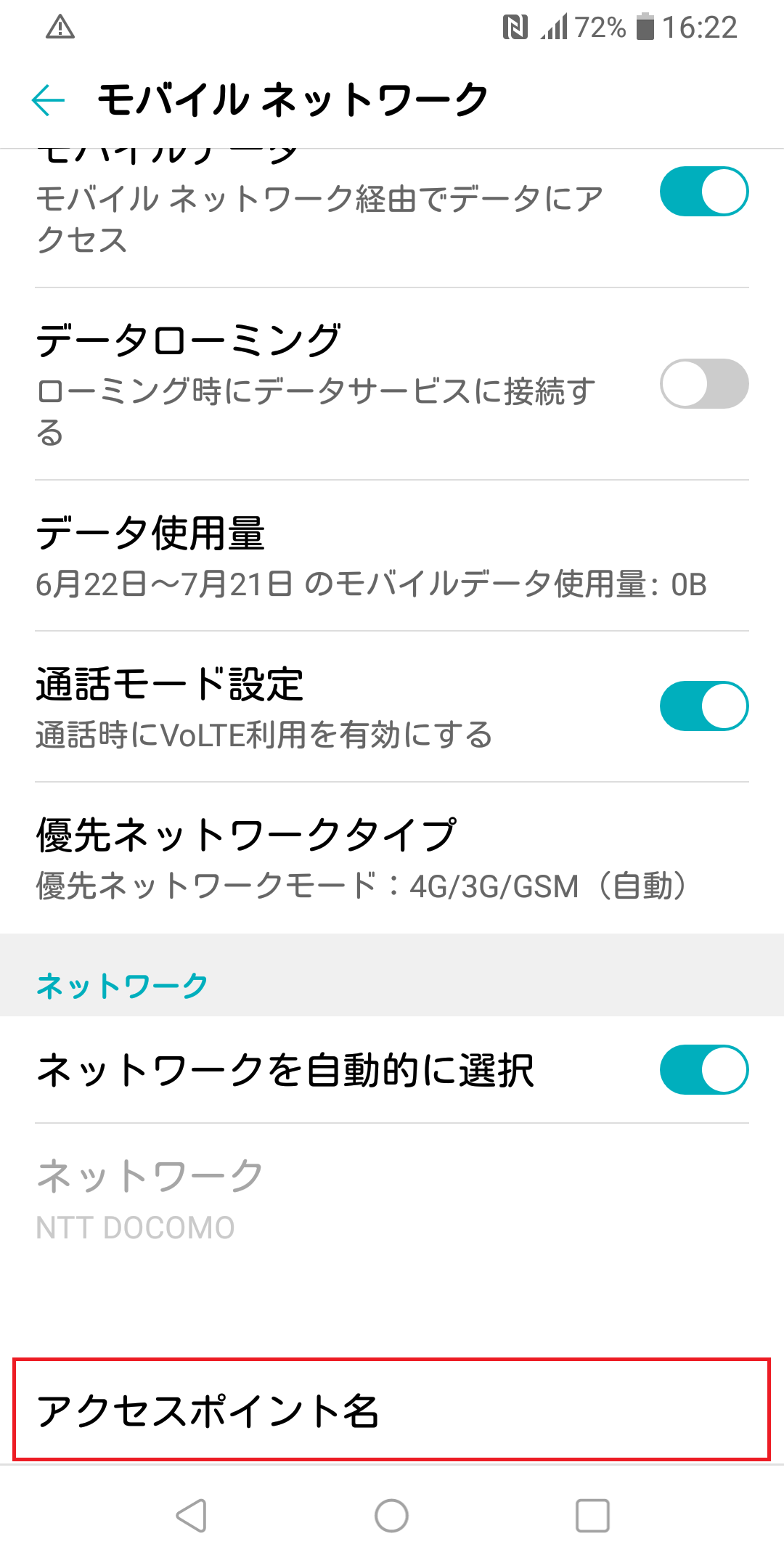
Task: Disable the mobile data toggle
Action: coord(703,190)
